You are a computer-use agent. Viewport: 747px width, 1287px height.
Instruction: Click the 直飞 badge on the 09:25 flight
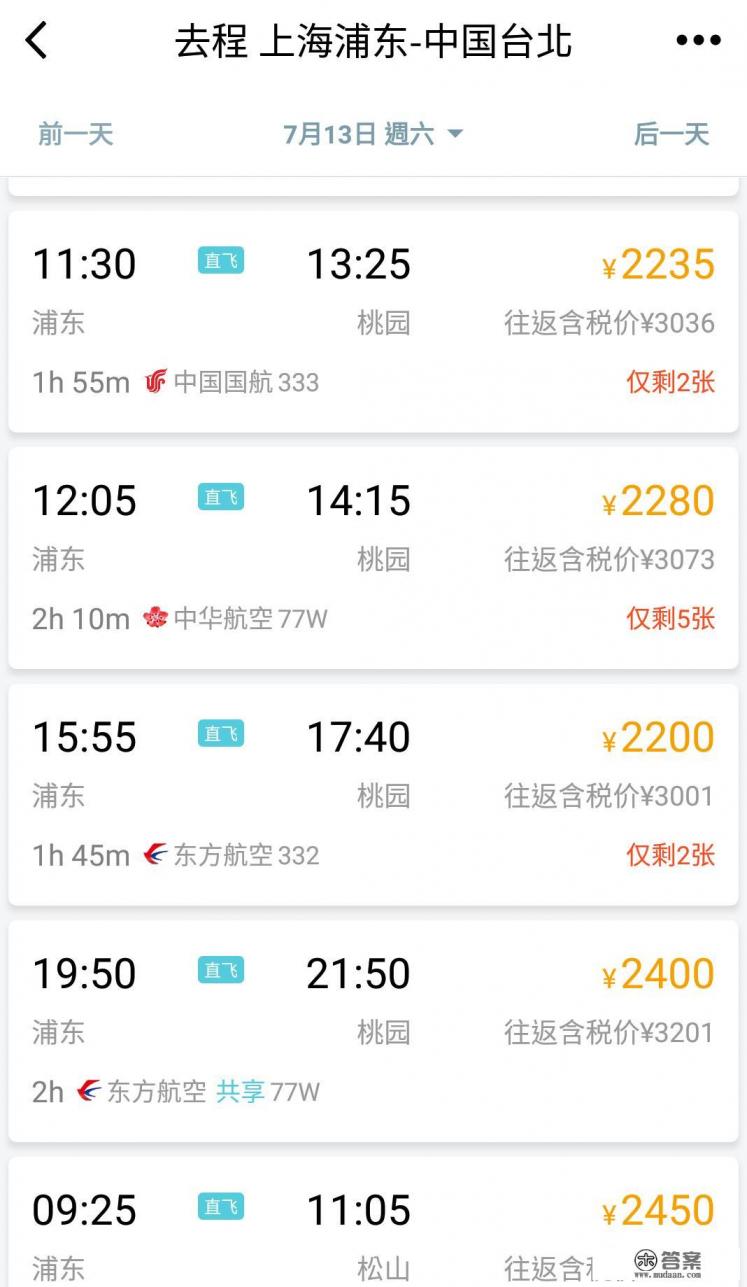pyautogui.click(x=220, y=1207)
